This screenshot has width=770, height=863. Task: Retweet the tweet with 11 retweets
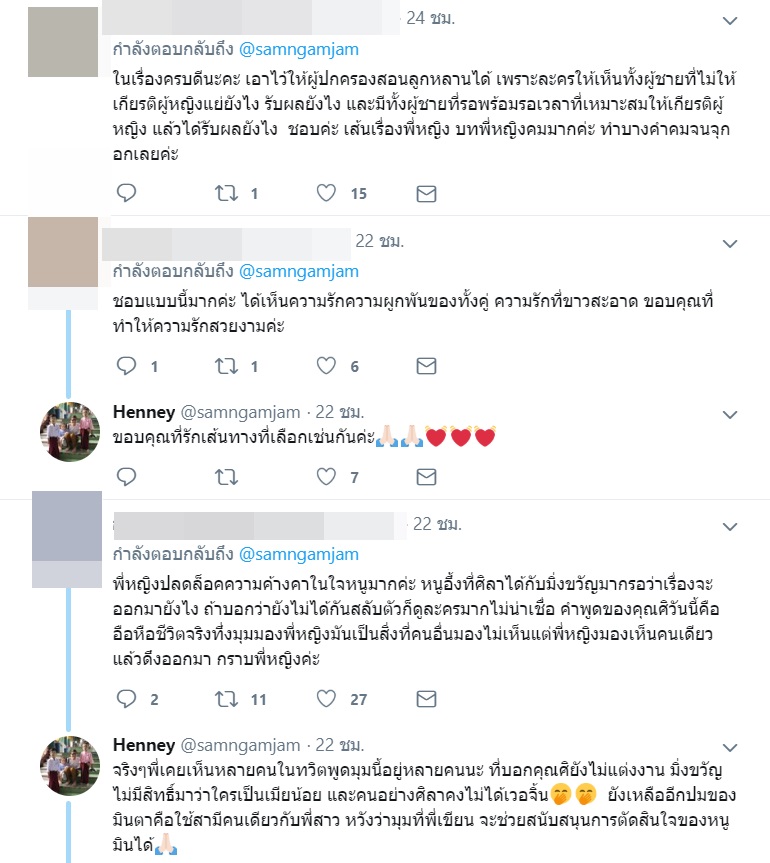(x=226, y=699)
